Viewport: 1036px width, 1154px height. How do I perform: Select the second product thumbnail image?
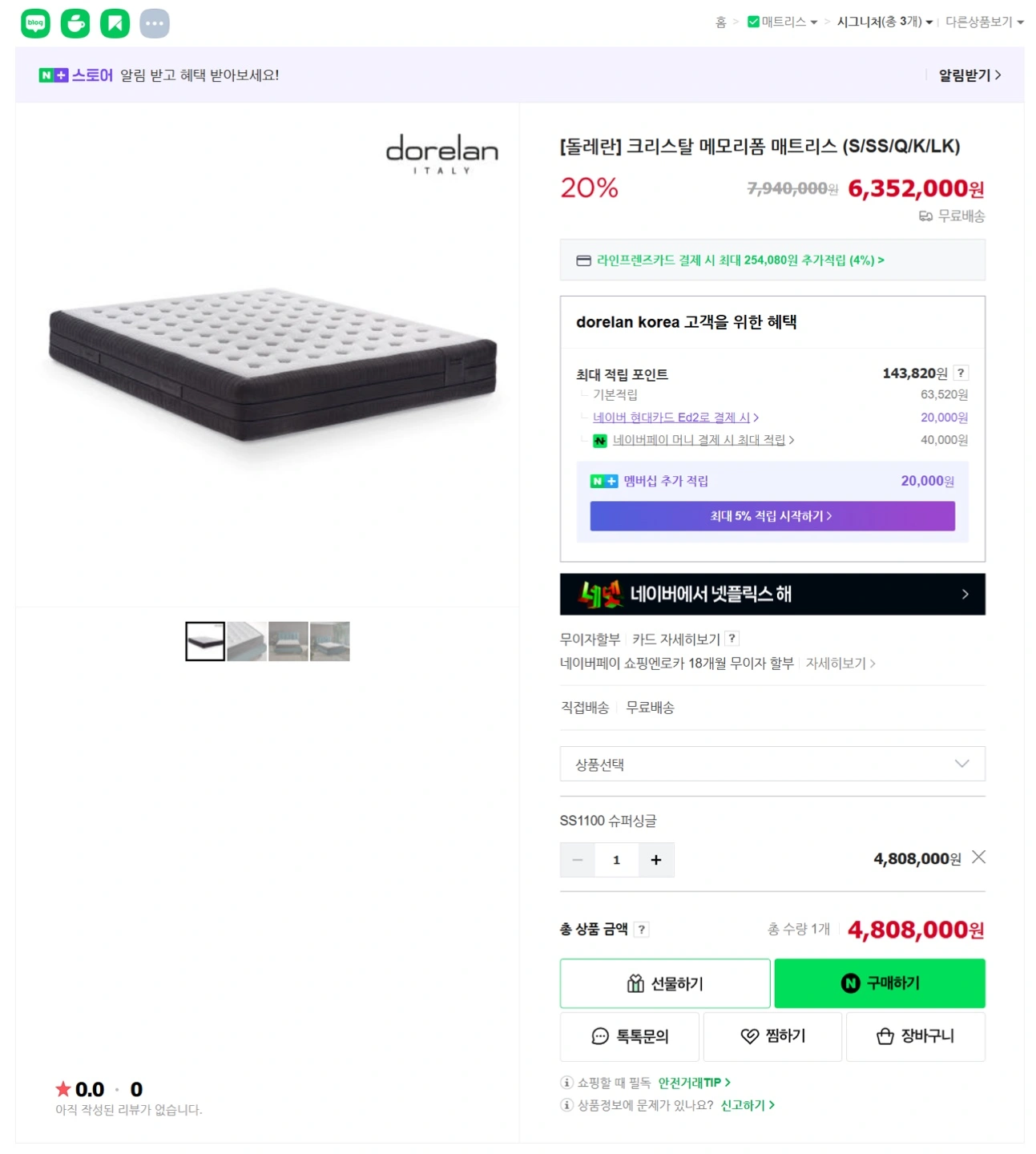pyautogui.click(x=247, y=641)
